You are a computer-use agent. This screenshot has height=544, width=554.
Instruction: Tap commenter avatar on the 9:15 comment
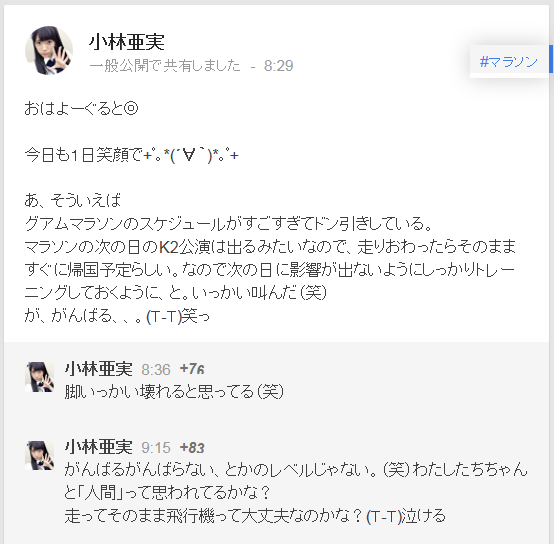point(40,455)
